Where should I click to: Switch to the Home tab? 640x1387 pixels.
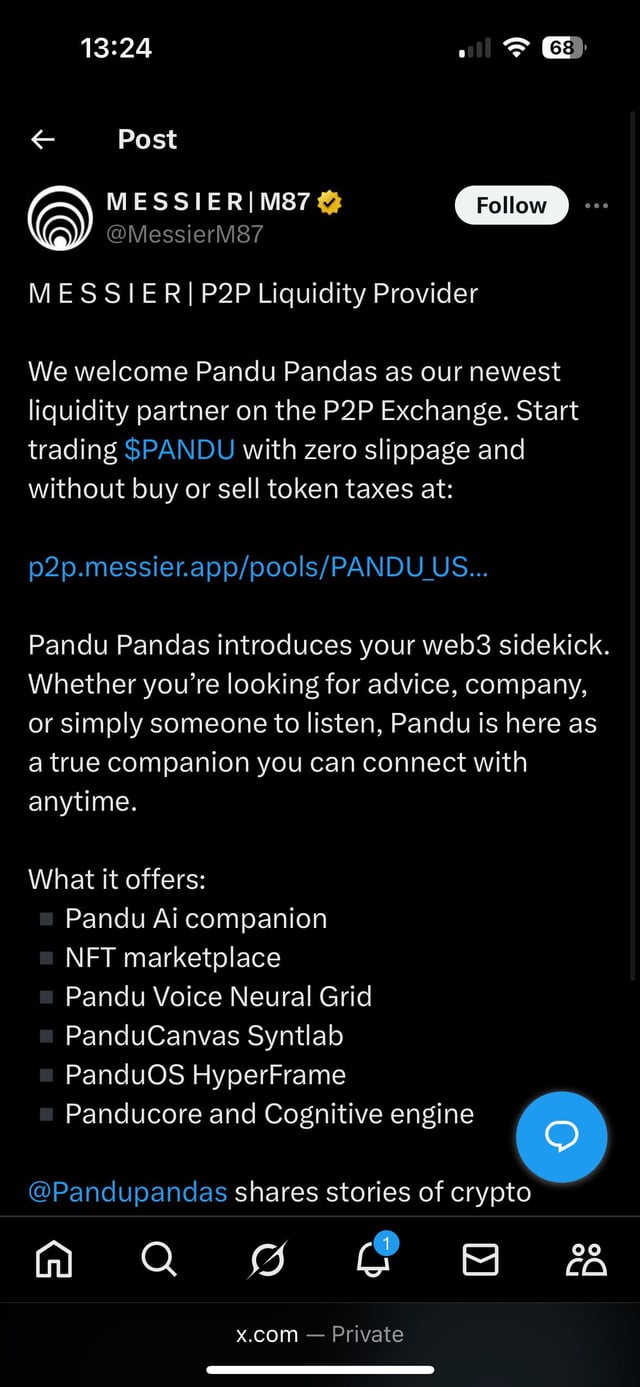[x=54, y=1260]
